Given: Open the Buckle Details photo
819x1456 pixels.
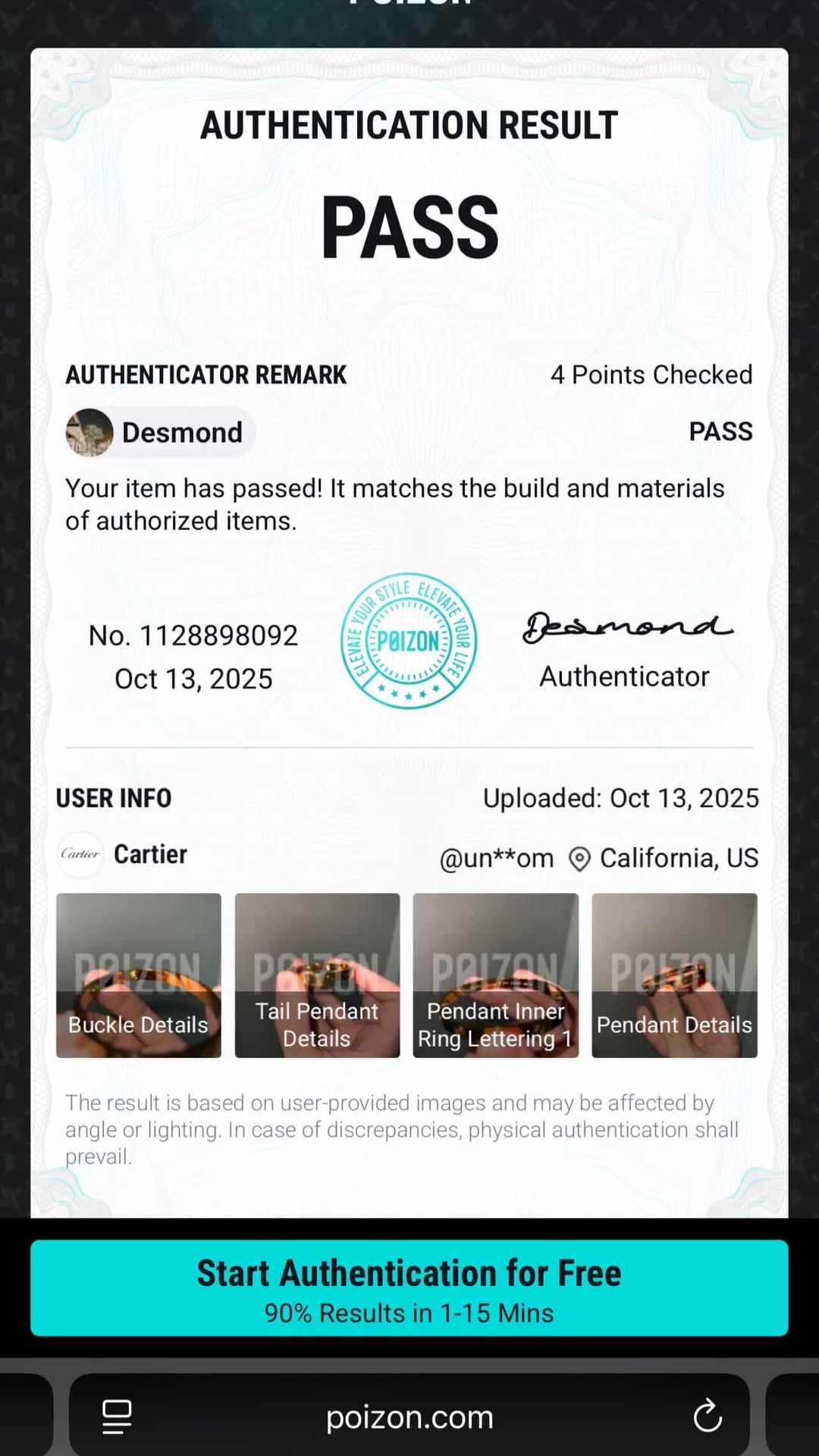Looking at the screenshot, I should pyautogui.click(x=139, y=975).
